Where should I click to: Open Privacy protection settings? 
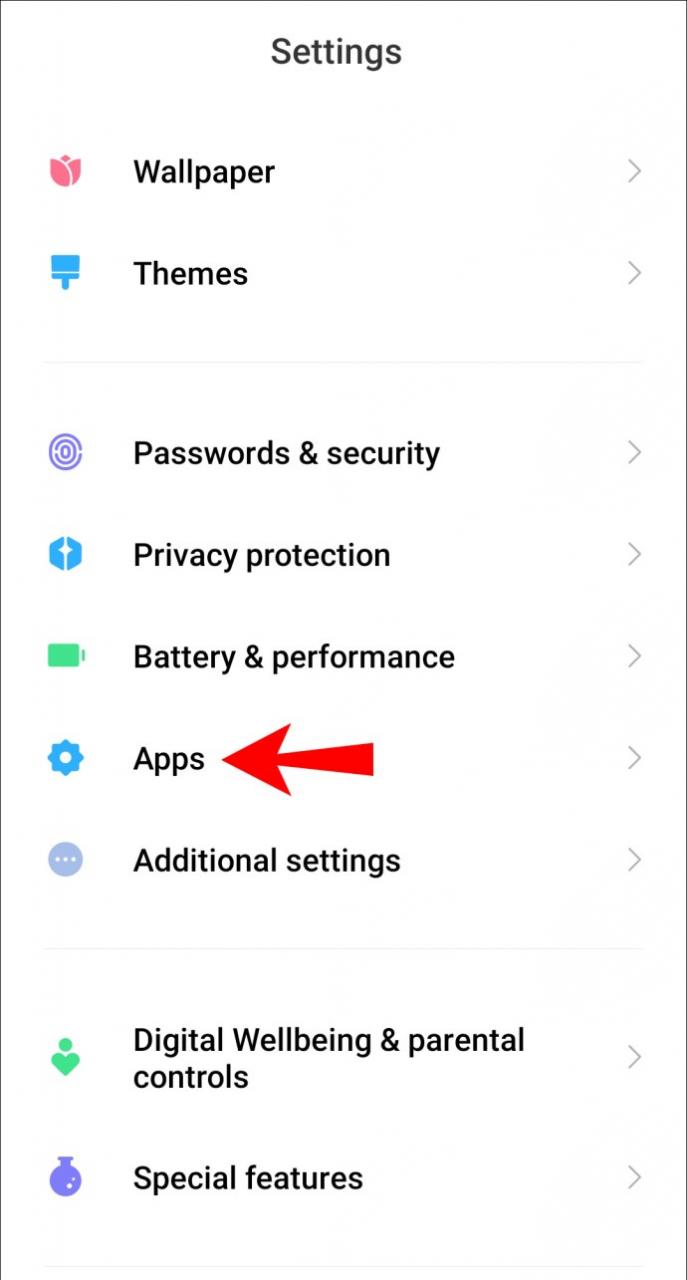(x=262, y=555)
